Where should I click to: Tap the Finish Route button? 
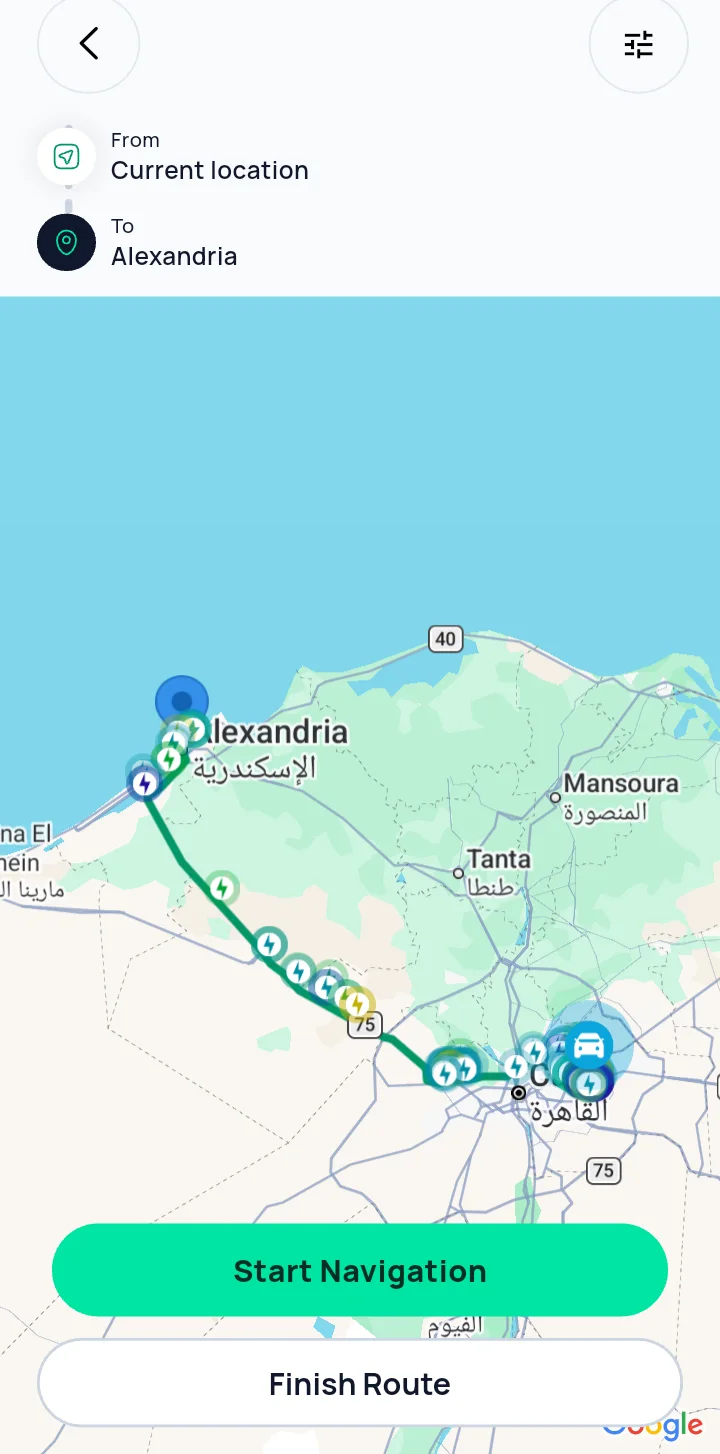(360, 1384)
